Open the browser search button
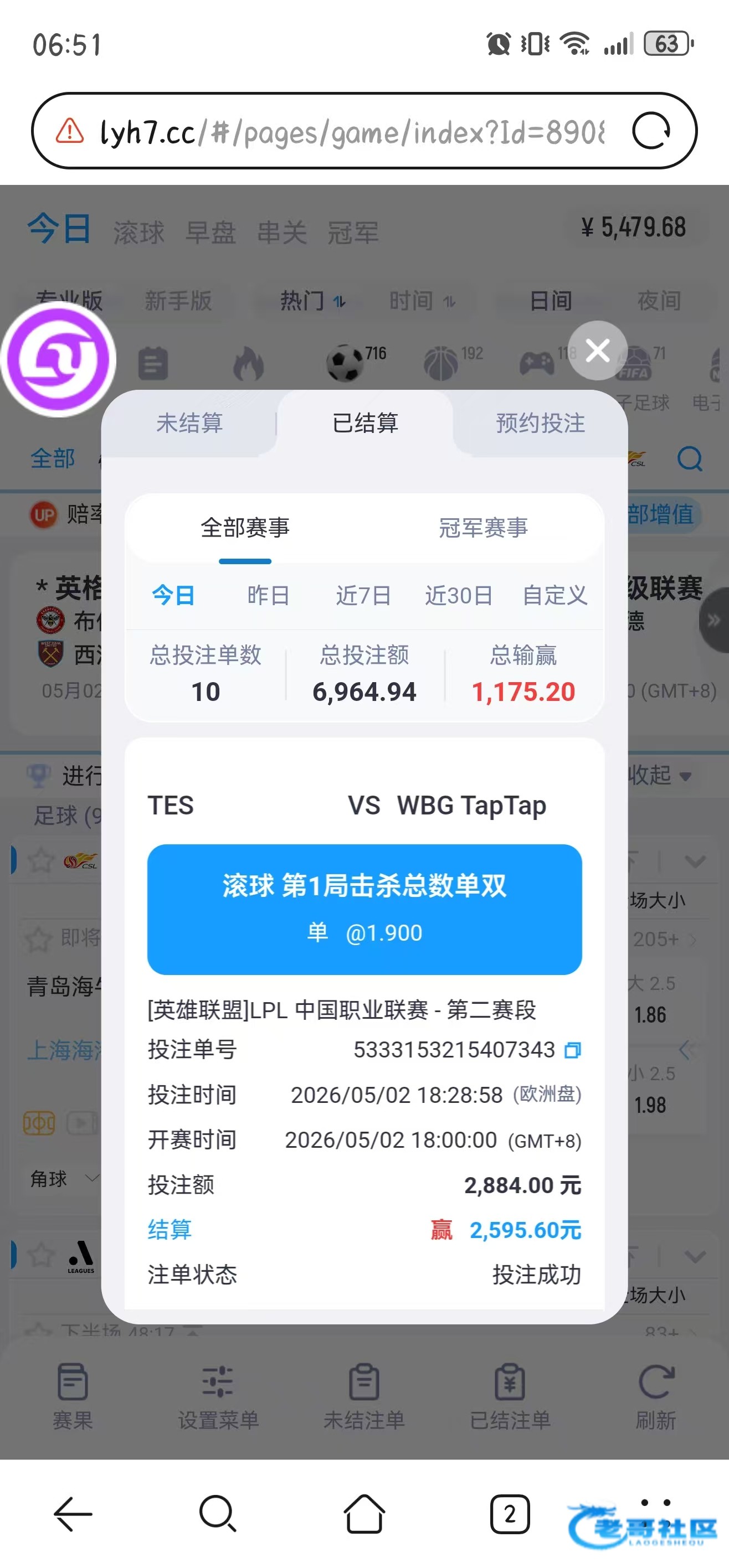 coord(218,1513)
